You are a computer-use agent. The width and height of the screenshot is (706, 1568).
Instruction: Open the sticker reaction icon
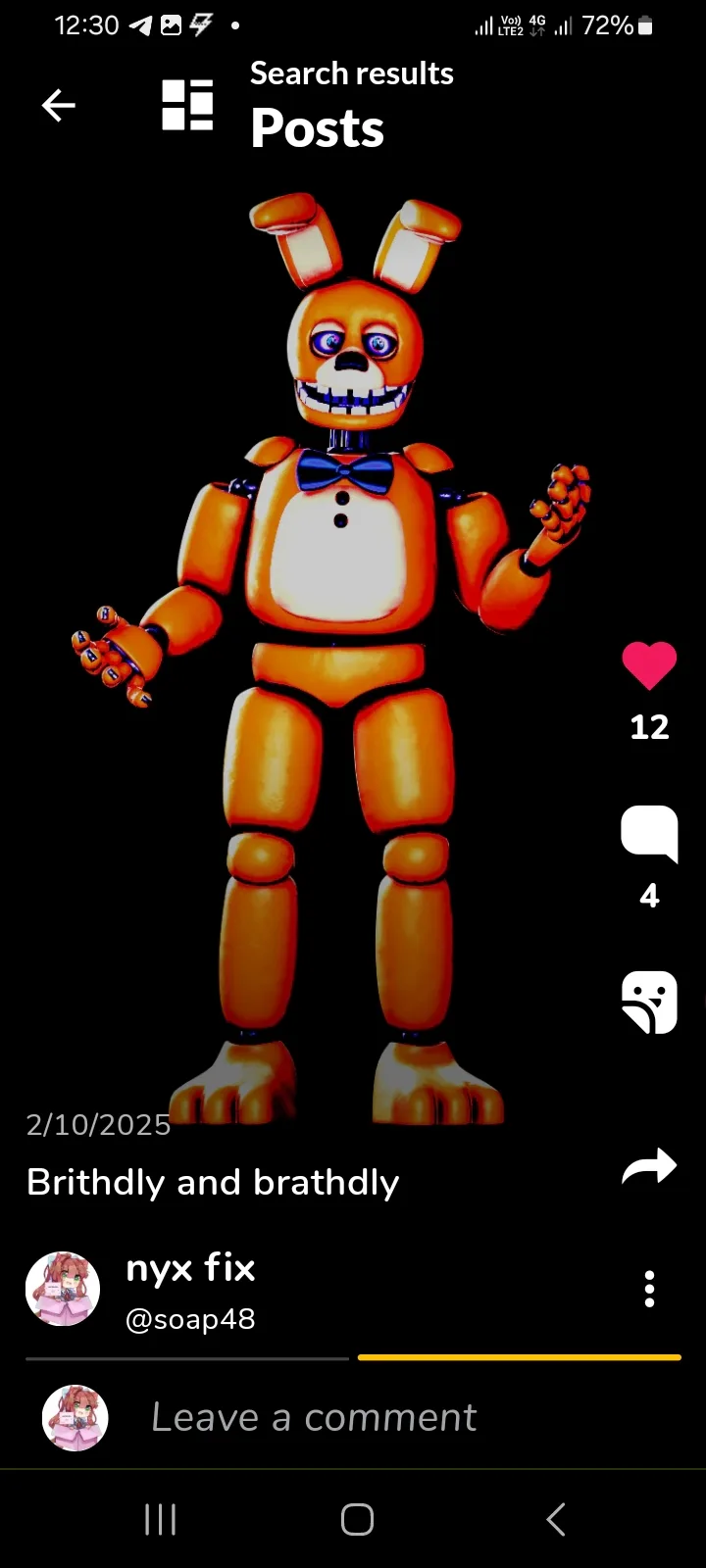click(x=649, y=1002)
